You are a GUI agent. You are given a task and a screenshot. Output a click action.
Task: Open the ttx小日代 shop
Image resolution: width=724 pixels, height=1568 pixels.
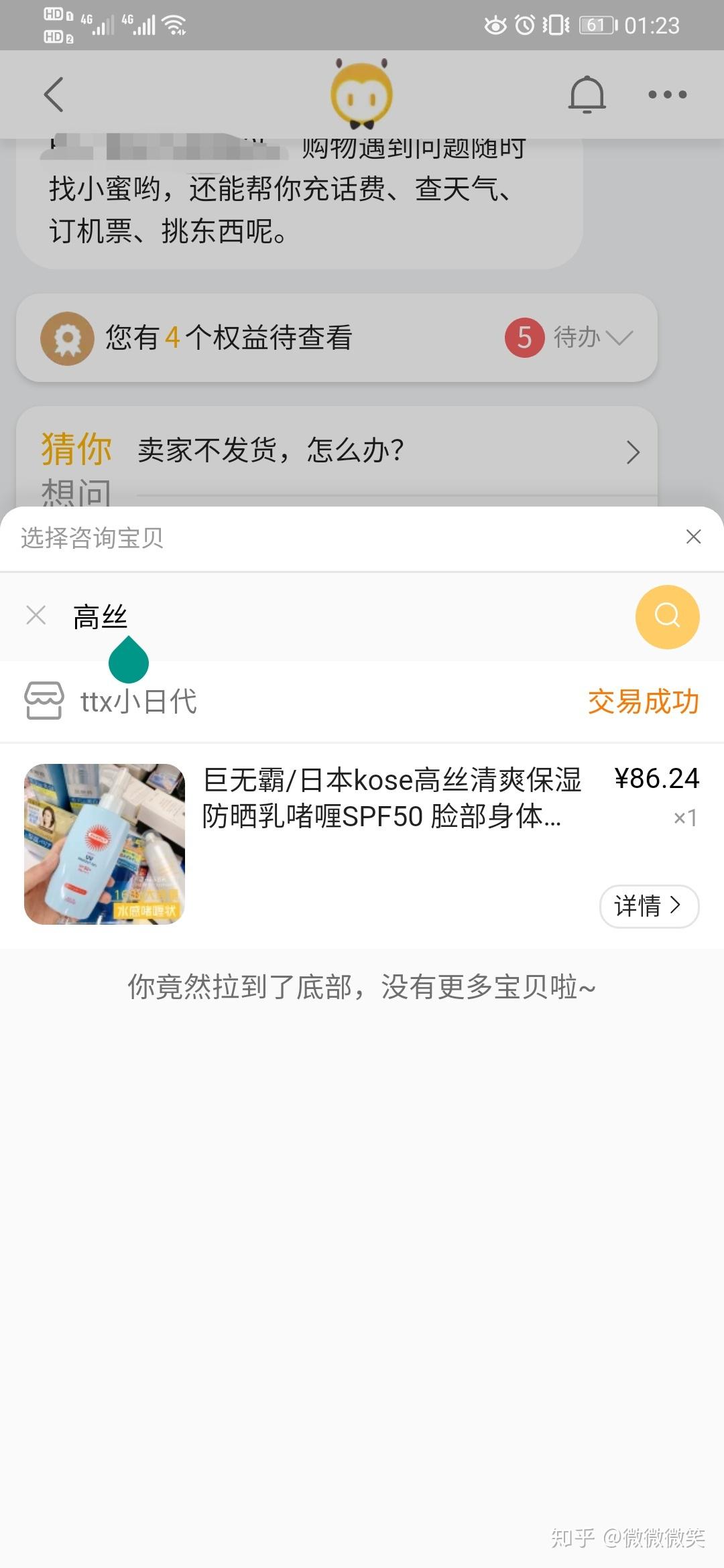tap(138, 702)
